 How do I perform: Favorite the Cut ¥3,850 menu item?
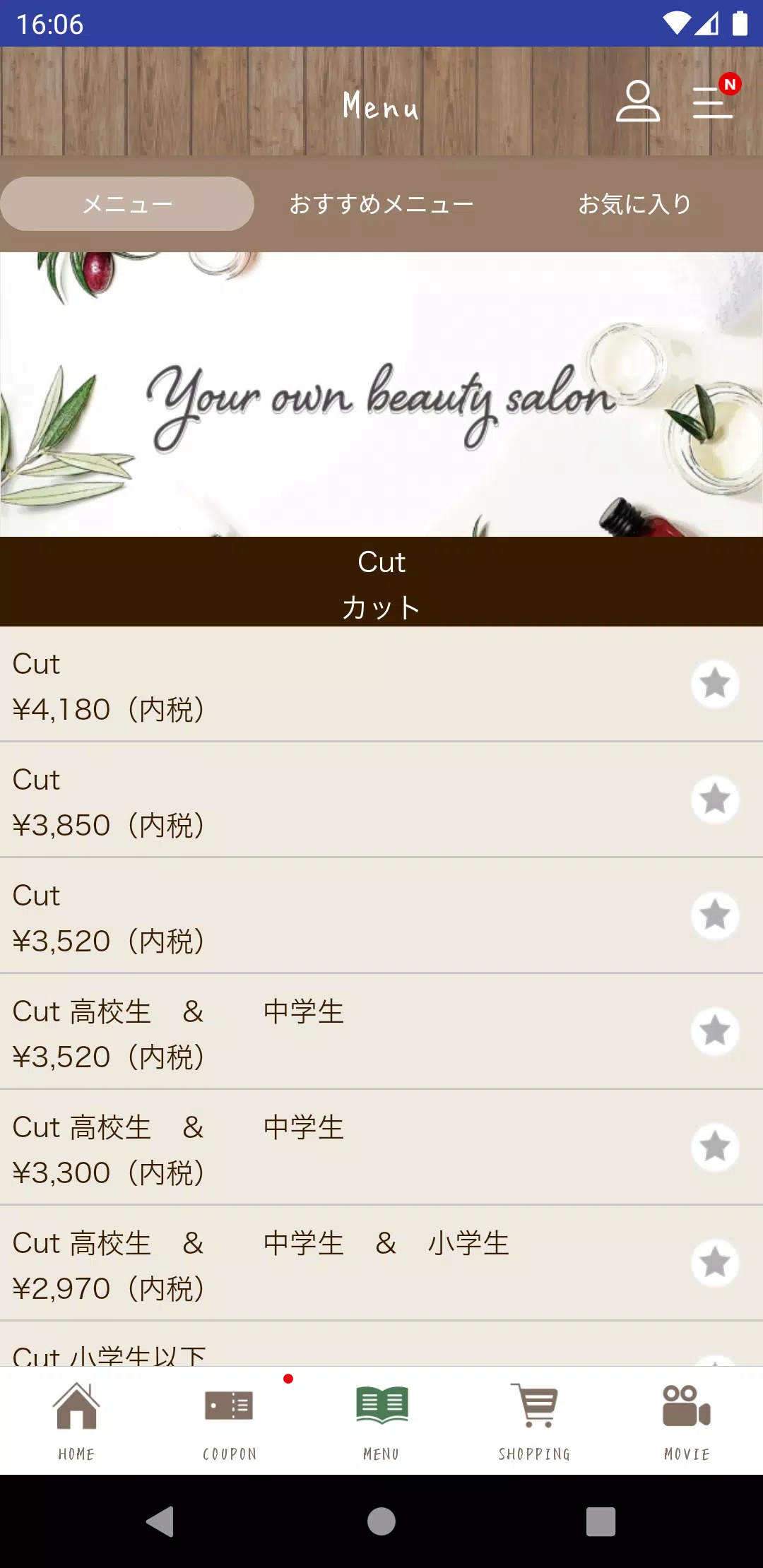pyautogui.click(x=715, y=800)
